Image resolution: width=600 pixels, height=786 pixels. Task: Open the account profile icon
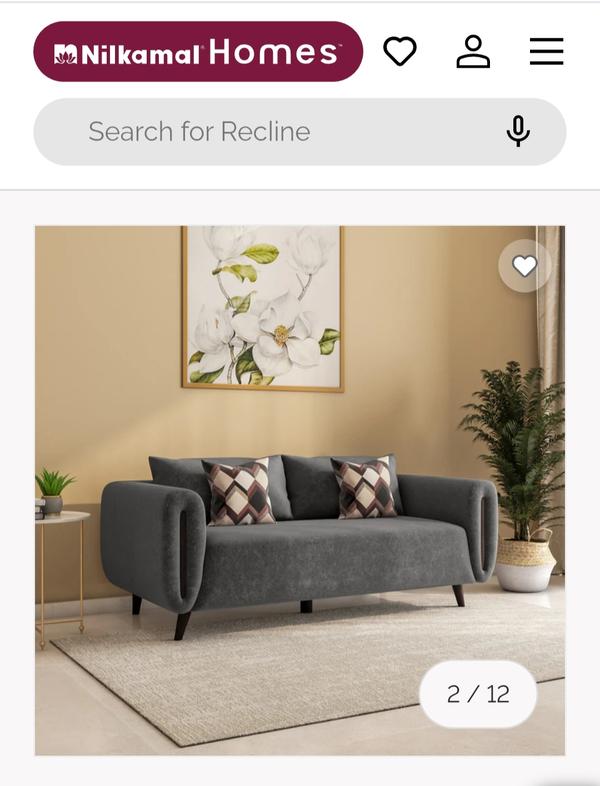point(473,51)
